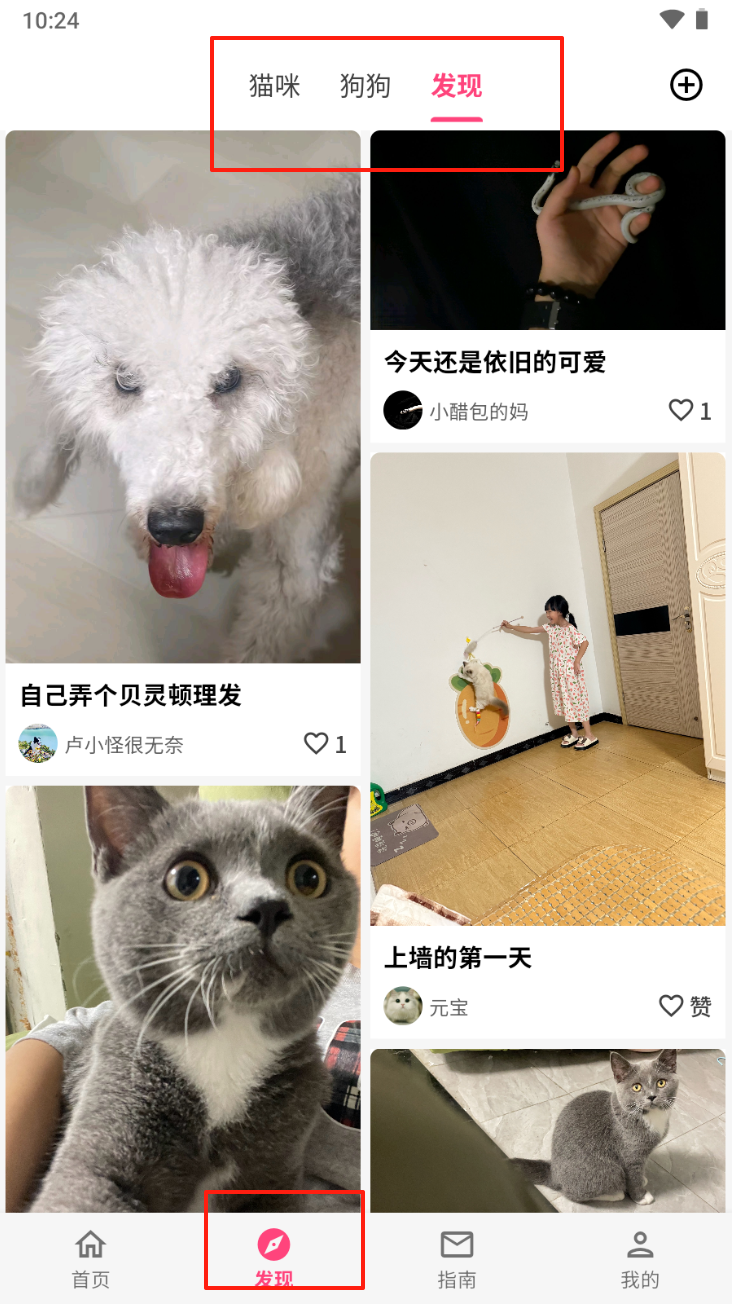Open the 指南 tab
732x1304 pixels.
(x=457, y=1258)
